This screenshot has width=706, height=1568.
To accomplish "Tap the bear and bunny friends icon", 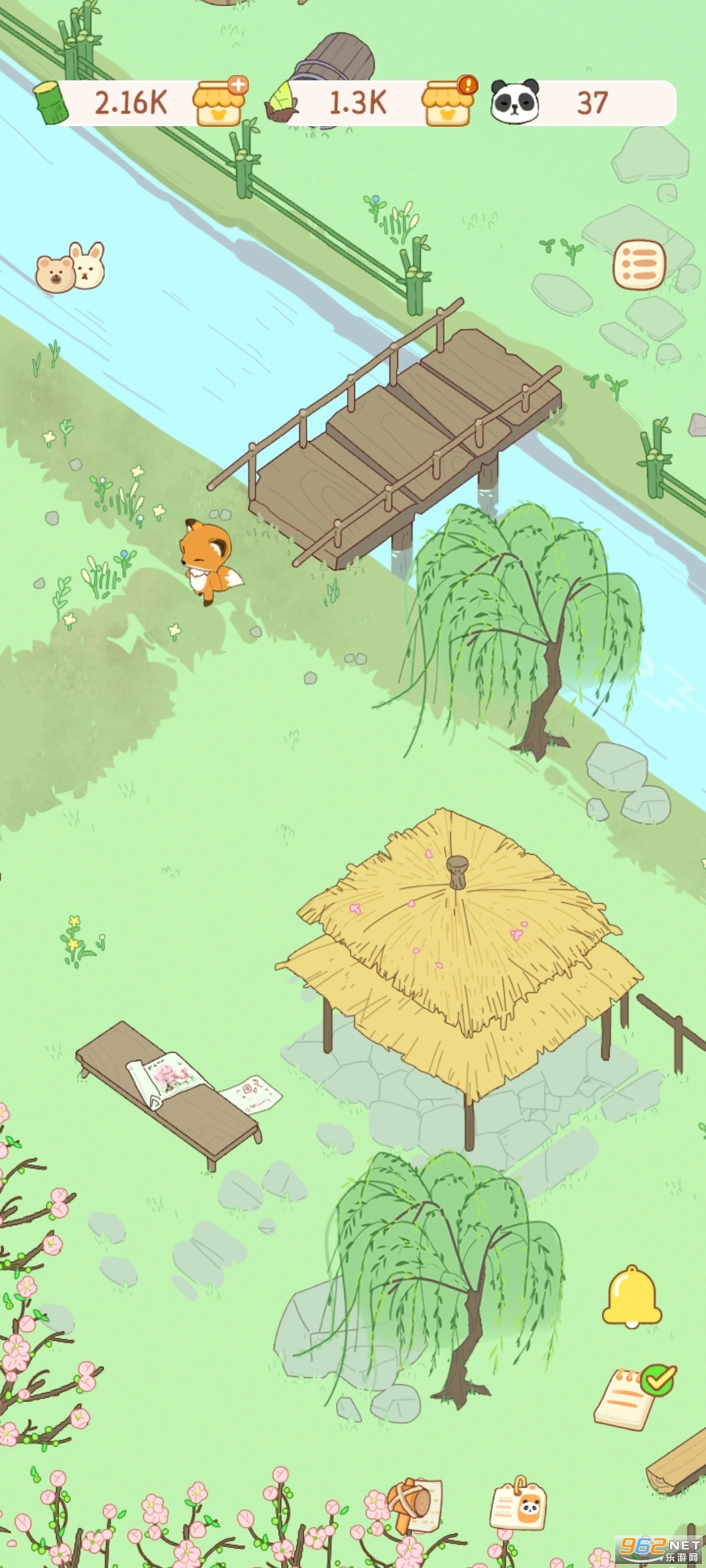I will pos(71,268).
